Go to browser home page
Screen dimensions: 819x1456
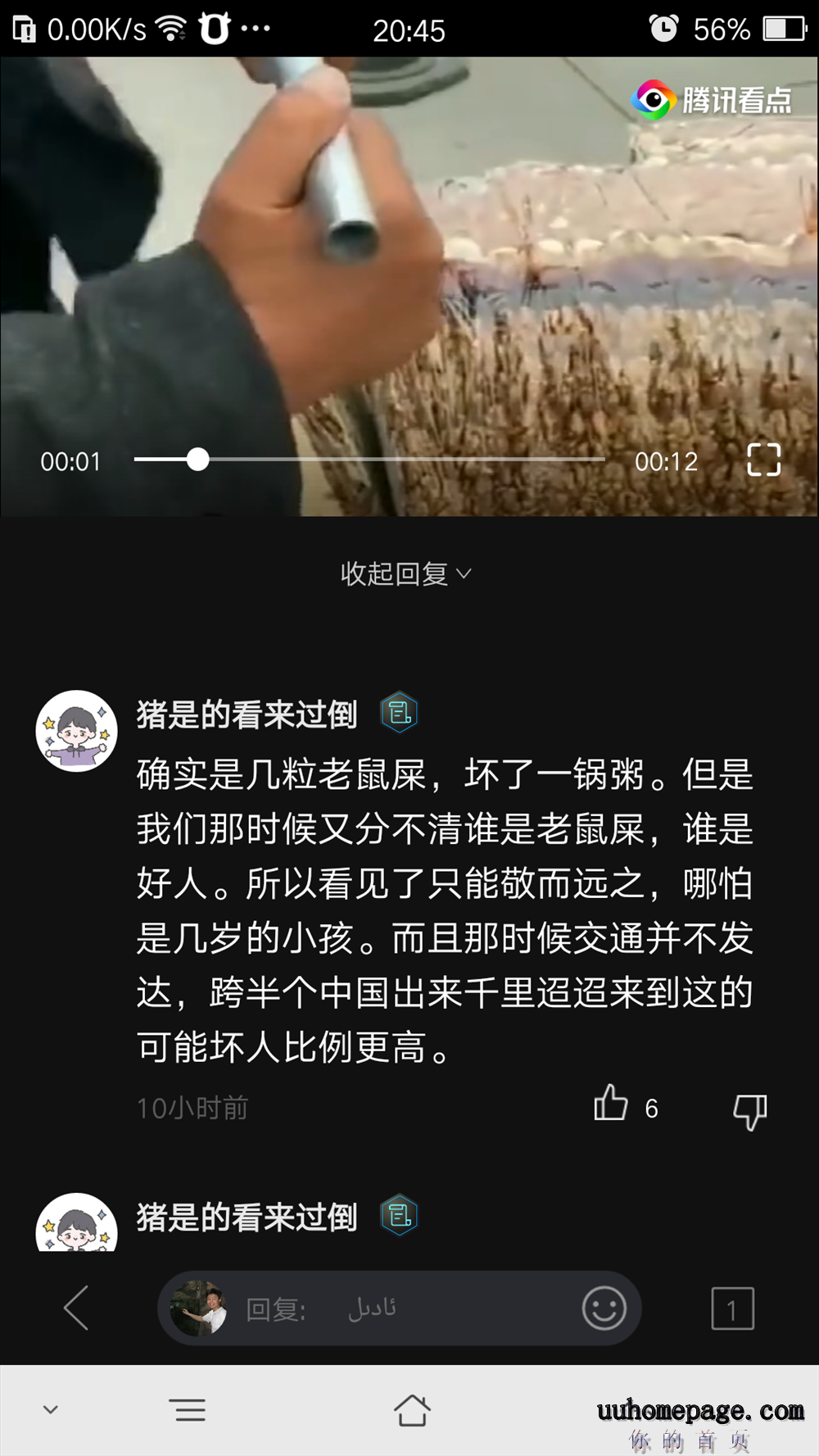point(411,1410)
